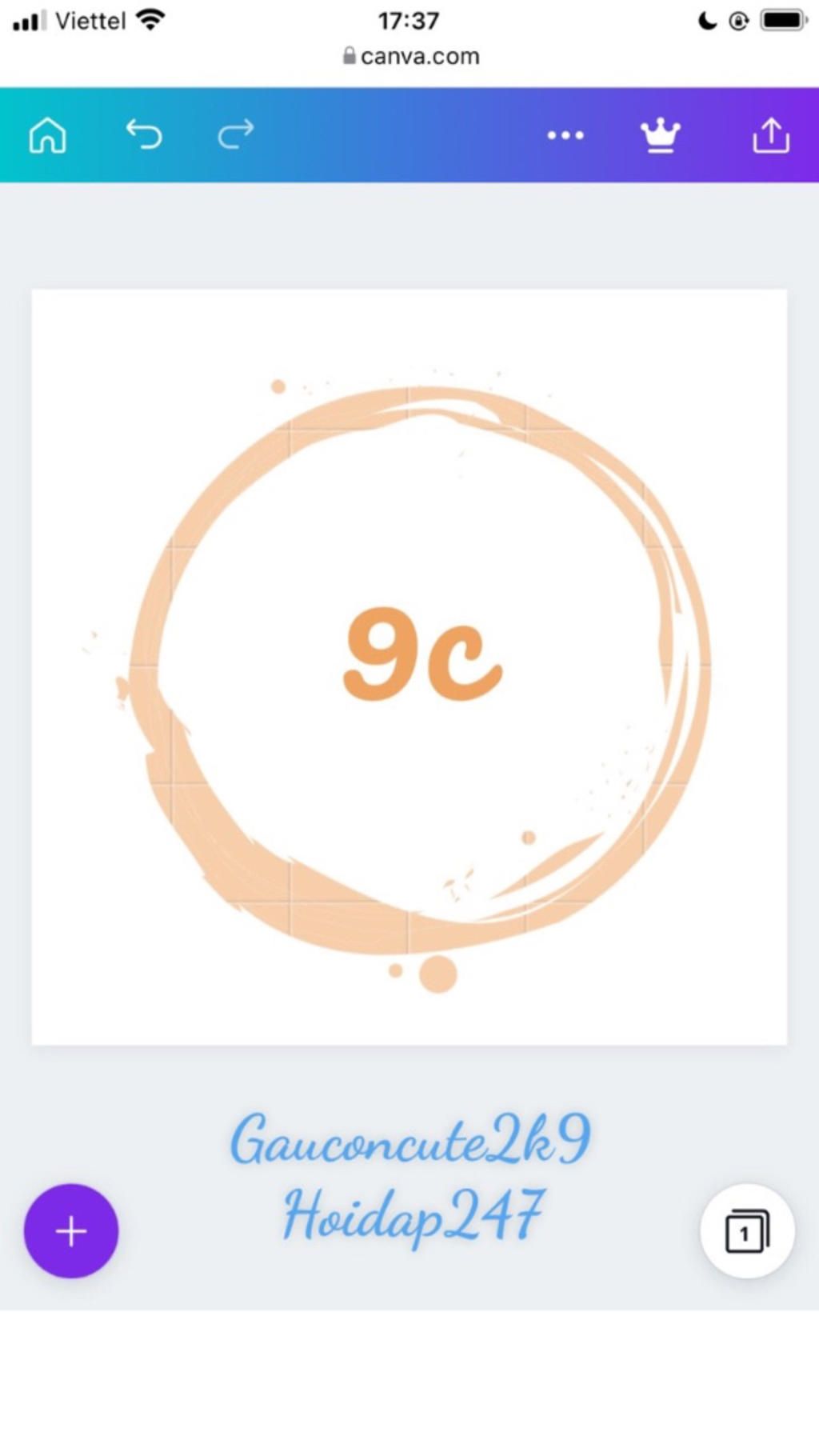Open the three-dot more options menu
This screenshot has width=819, height=1456.
point(565,135)
